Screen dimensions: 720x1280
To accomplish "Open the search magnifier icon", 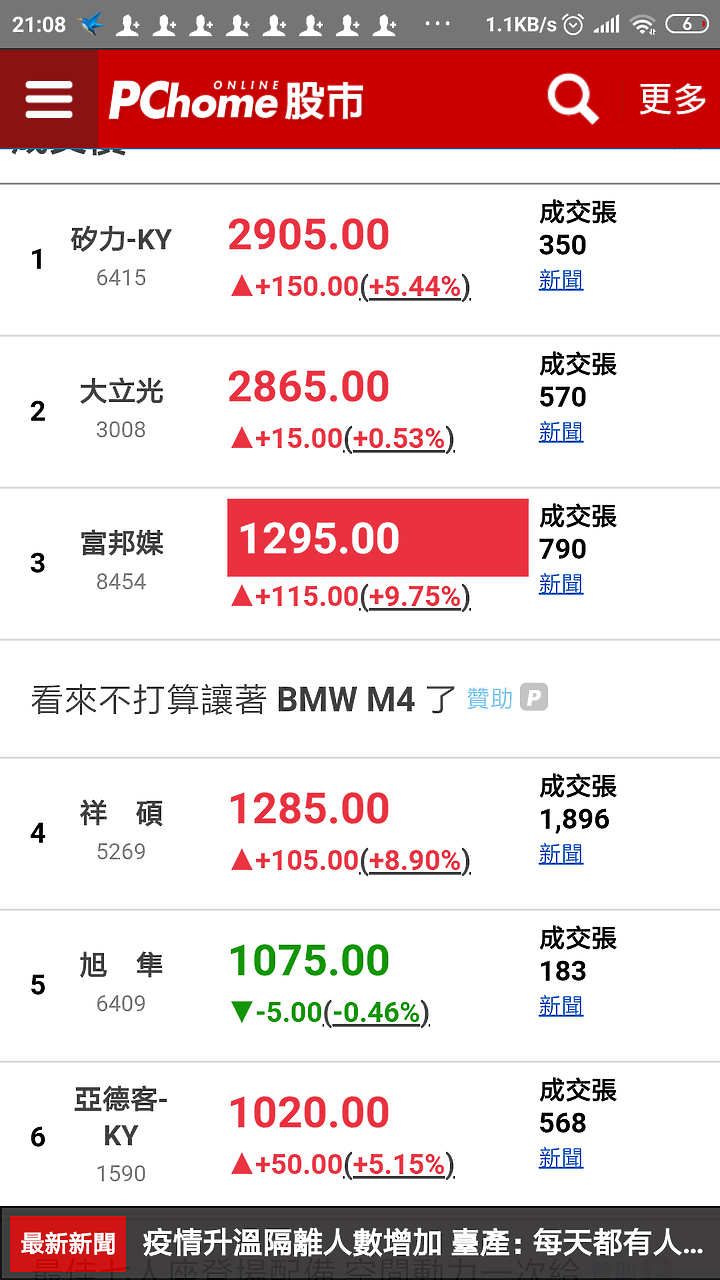I will [572, 99].
